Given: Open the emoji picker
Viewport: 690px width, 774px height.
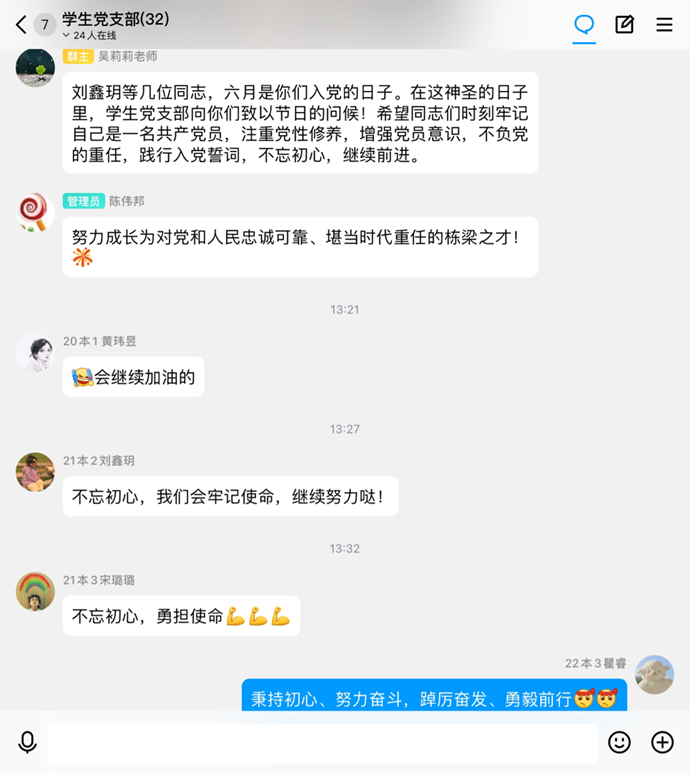Looking at the screenshot, I should click(620, 742).
